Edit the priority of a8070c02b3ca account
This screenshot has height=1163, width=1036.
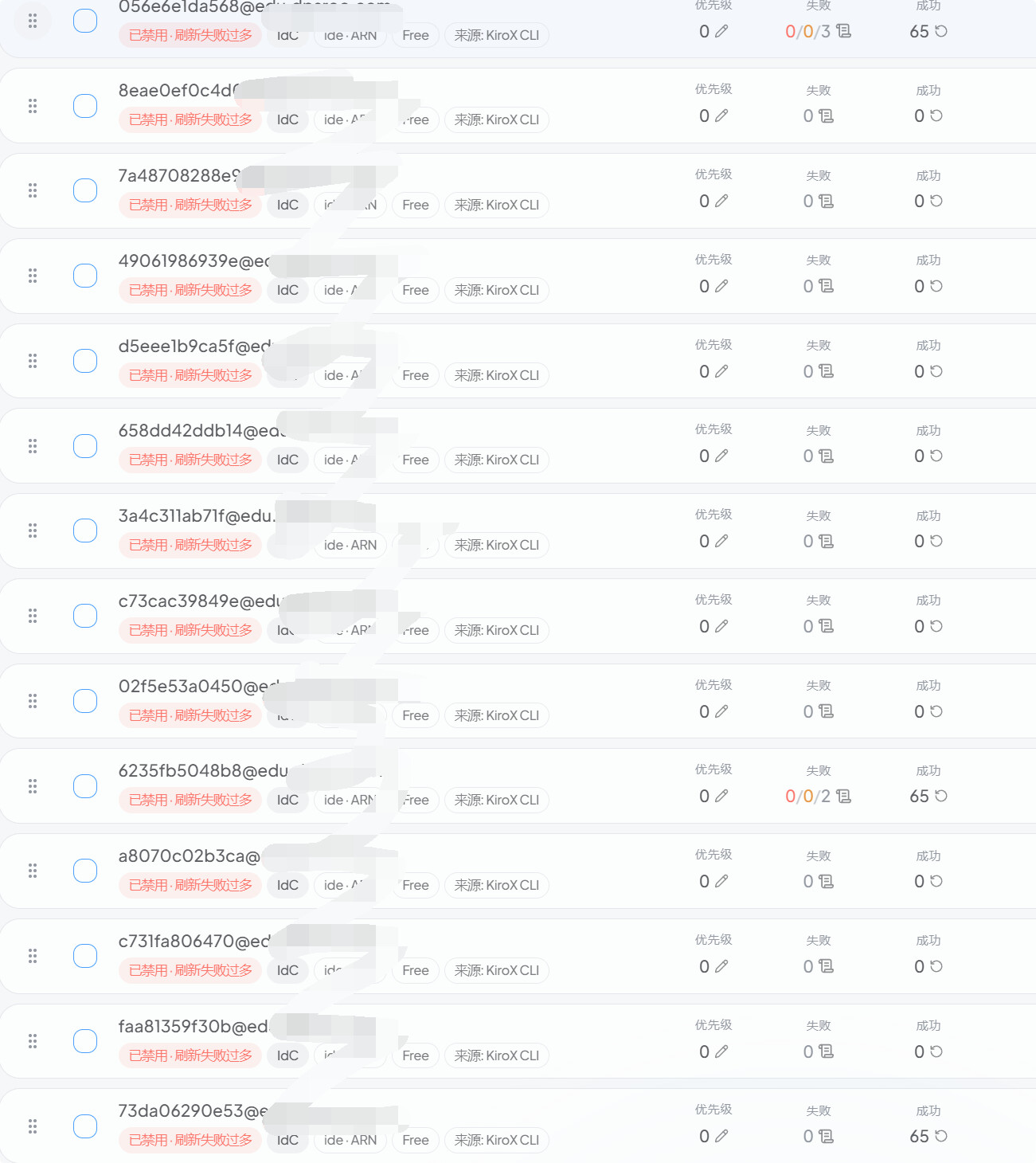coord(721,881)
